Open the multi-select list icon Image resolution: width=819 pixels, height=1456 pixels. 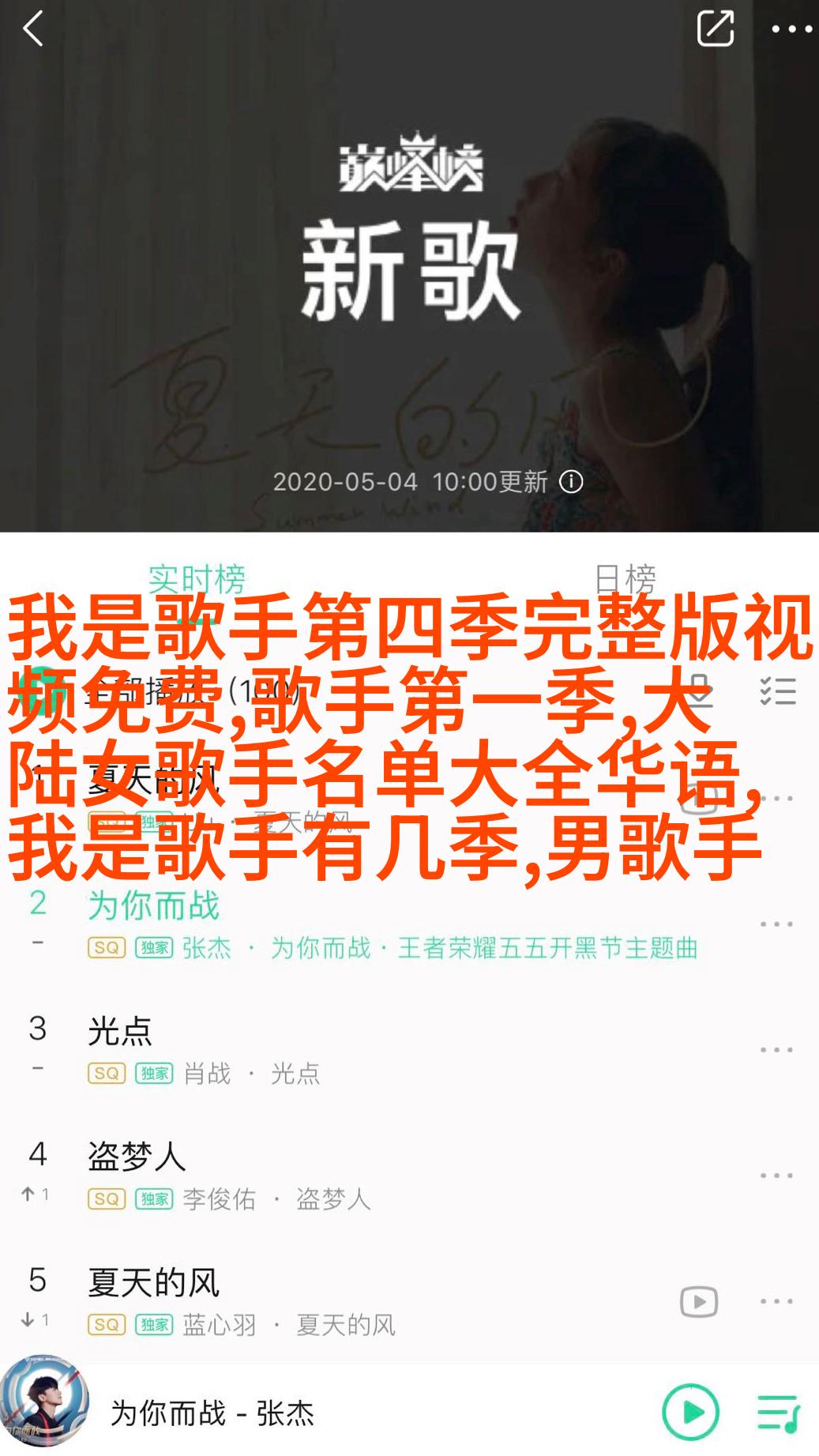tap(777, 691)
